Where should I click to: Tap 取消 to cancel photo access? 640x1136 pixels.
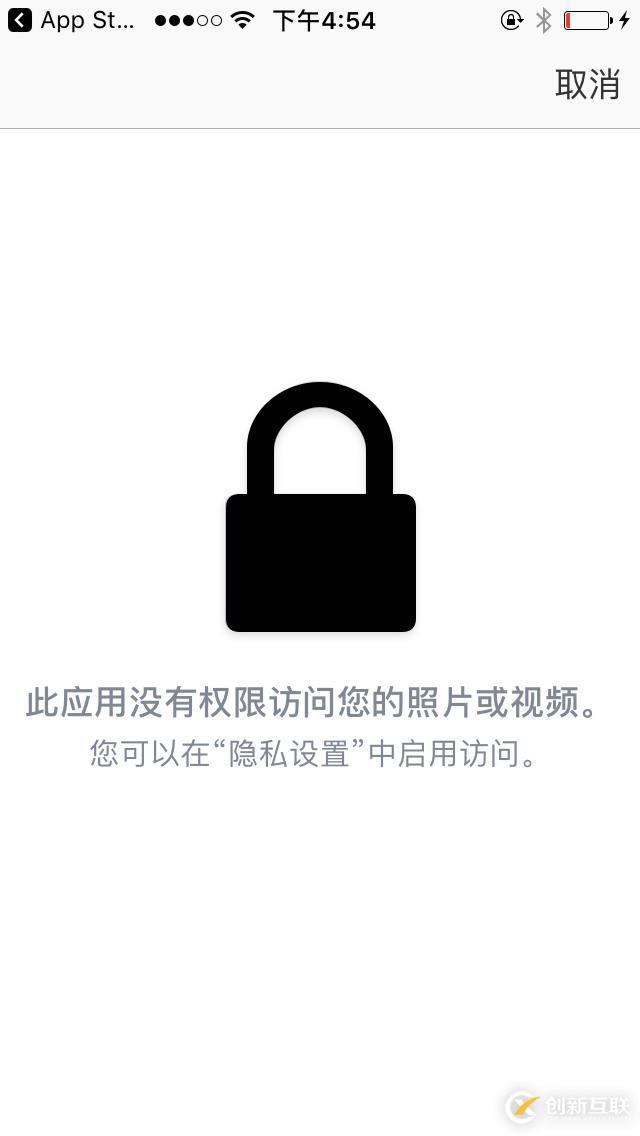click(587, 84)
